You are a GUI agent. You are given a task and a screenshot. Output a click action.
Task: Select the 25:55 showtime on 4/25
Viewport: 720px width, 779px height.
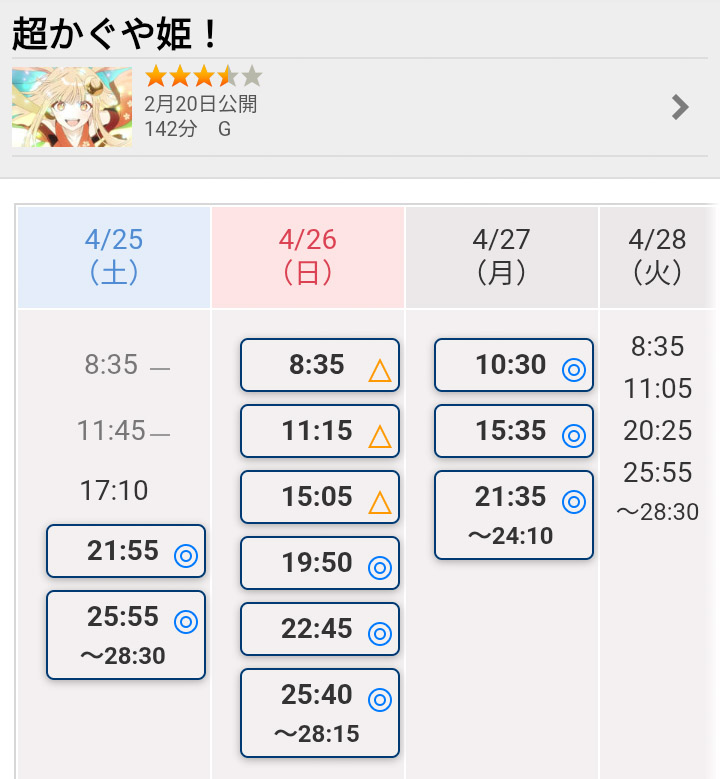tap(126, 635)
